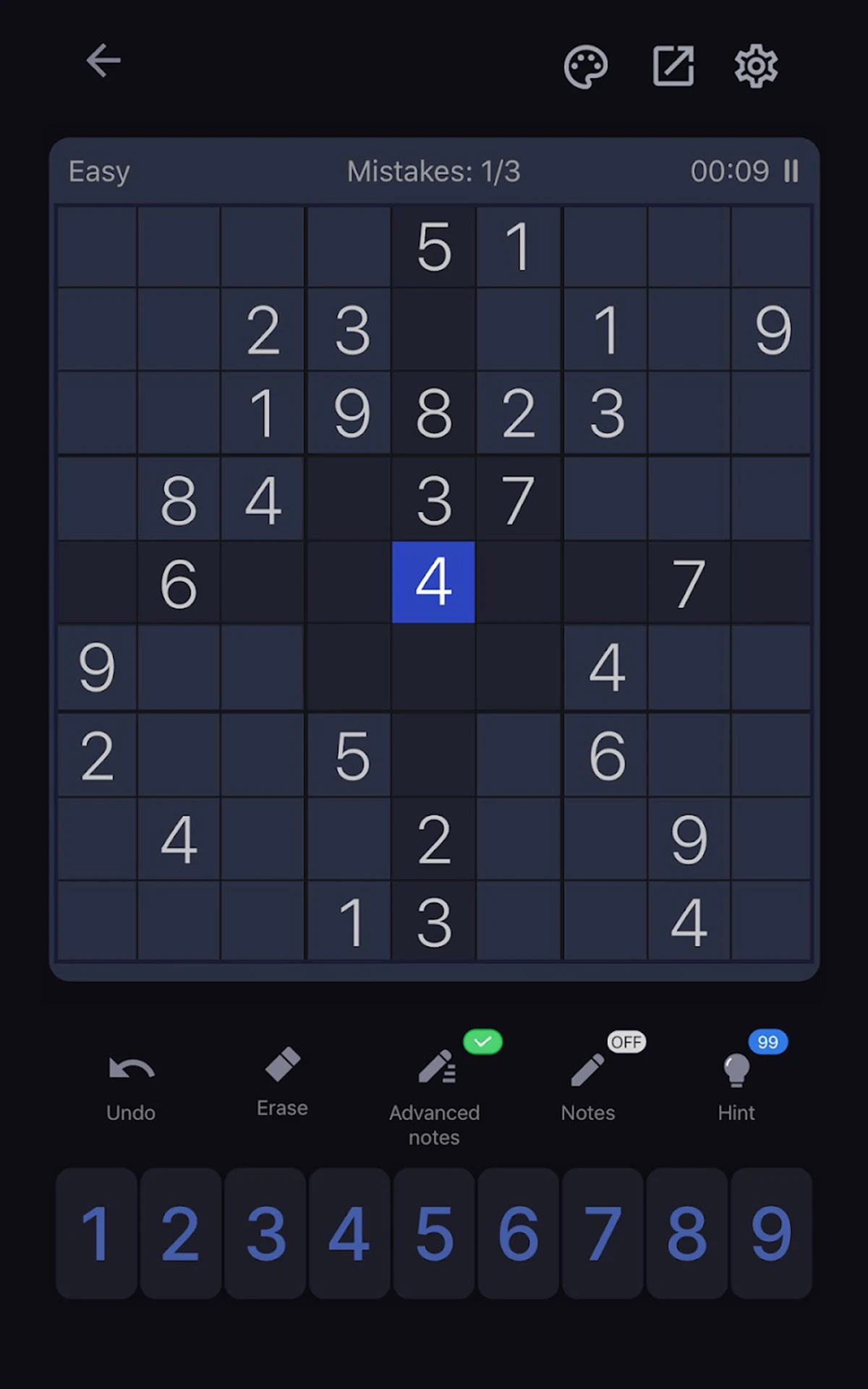Enter number 8 from the keypad
Image resolution: width=868 pixels, height=1389 pixels.
[687, 1233]
